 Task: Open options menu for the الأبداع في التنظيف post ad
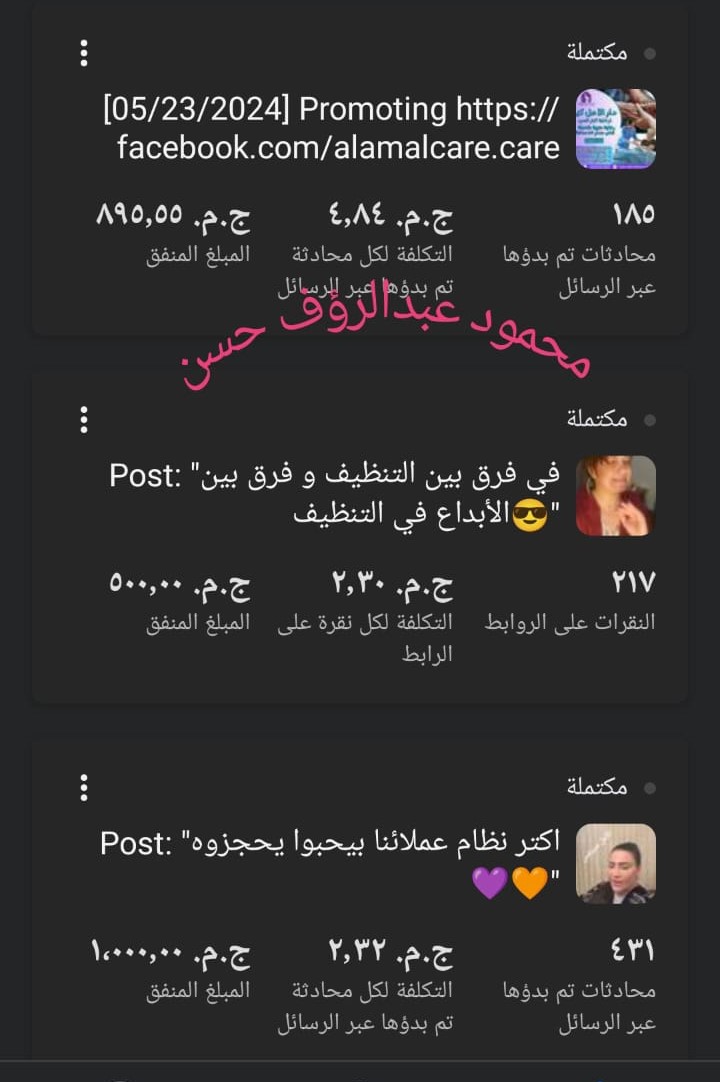coord(85,420)
